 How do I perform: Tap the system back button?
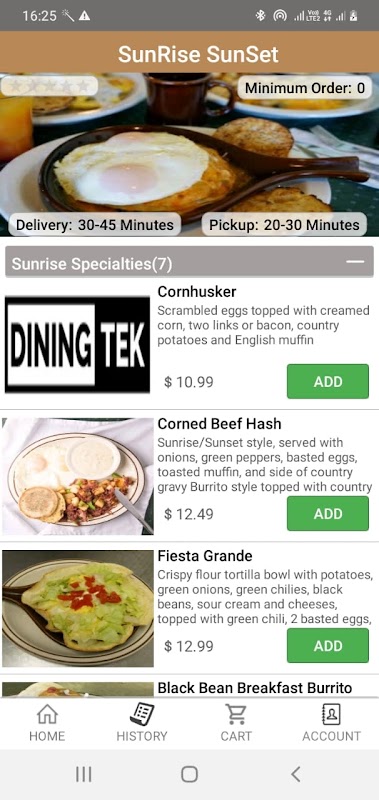tap(295, 774)
